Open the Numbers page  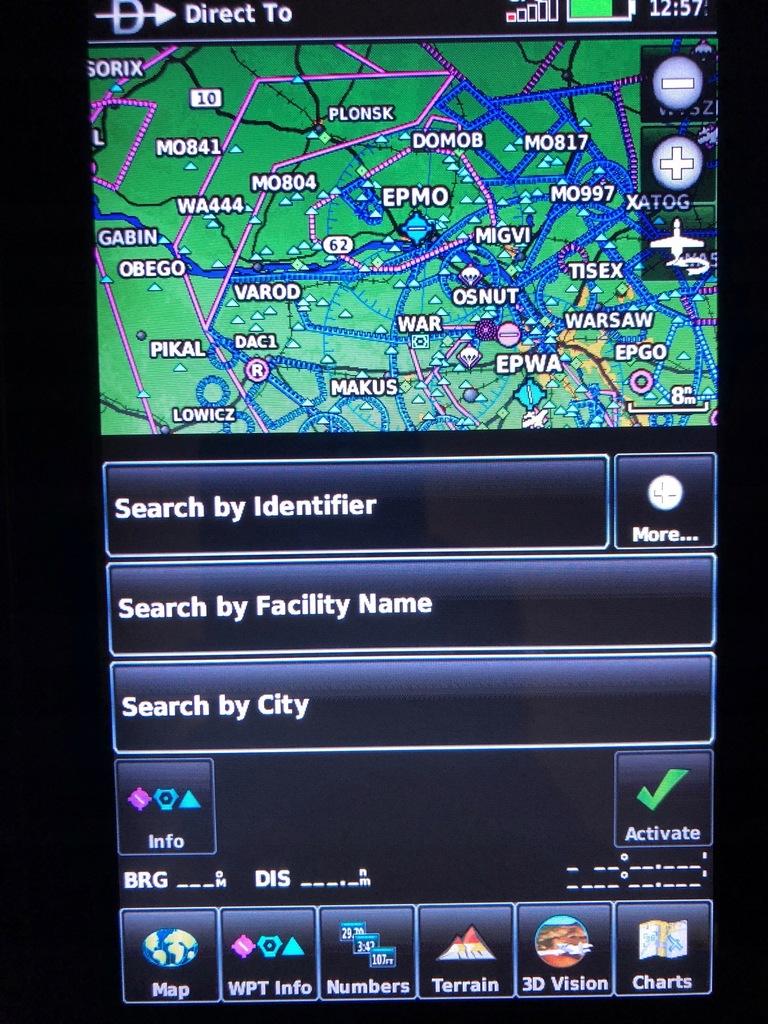(x=367, y=955)
